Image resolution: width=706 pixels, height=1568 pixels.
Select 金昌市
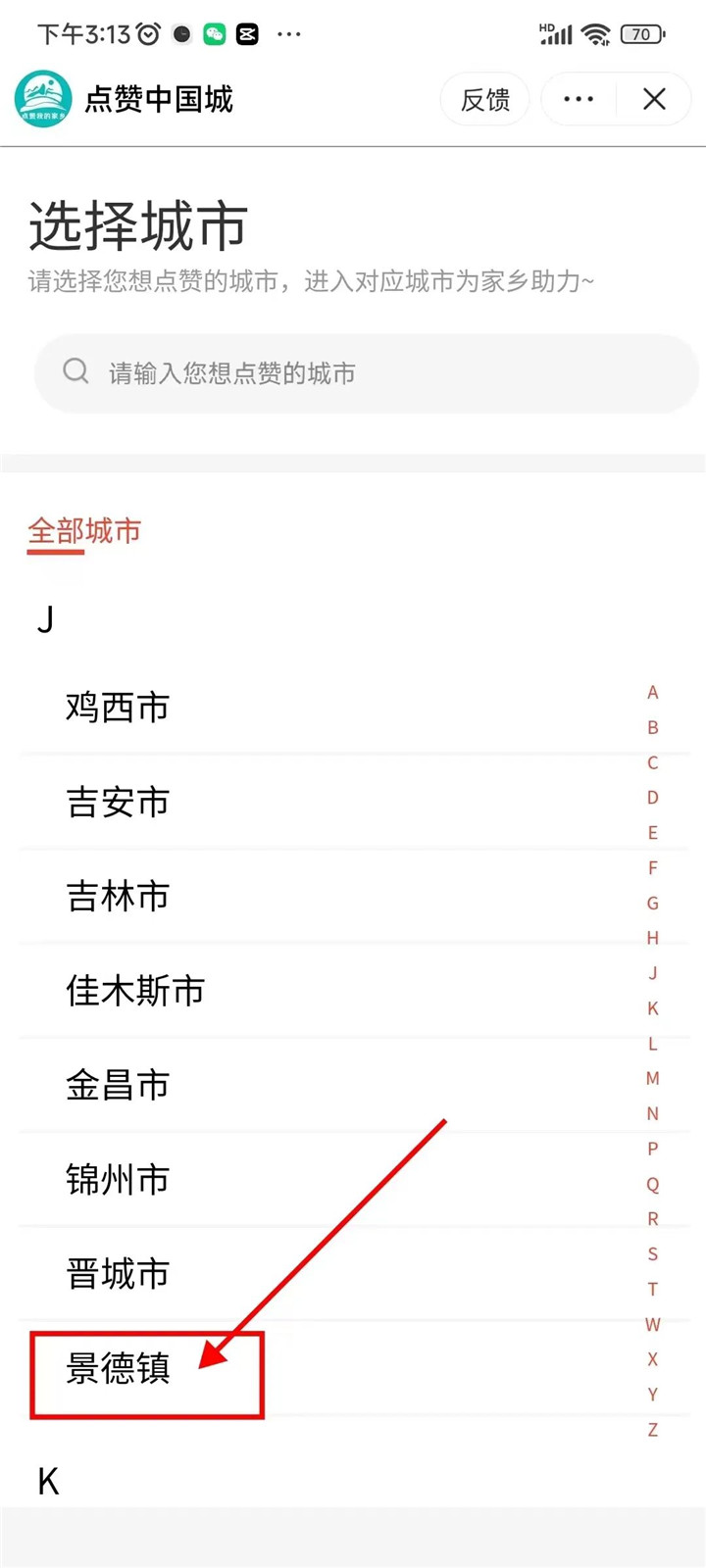tap(353, 1085)
